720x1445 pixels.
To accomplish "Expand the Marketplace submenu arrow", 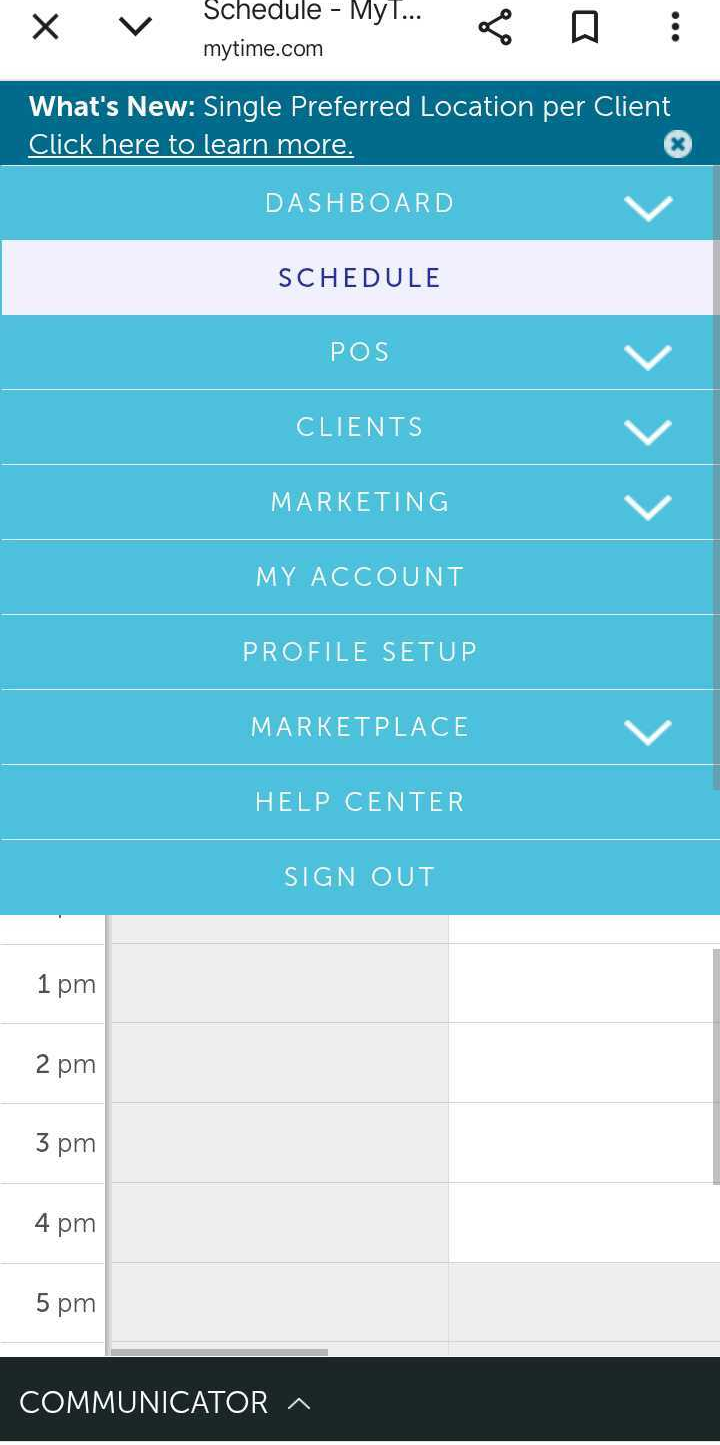I will (648, 732).
